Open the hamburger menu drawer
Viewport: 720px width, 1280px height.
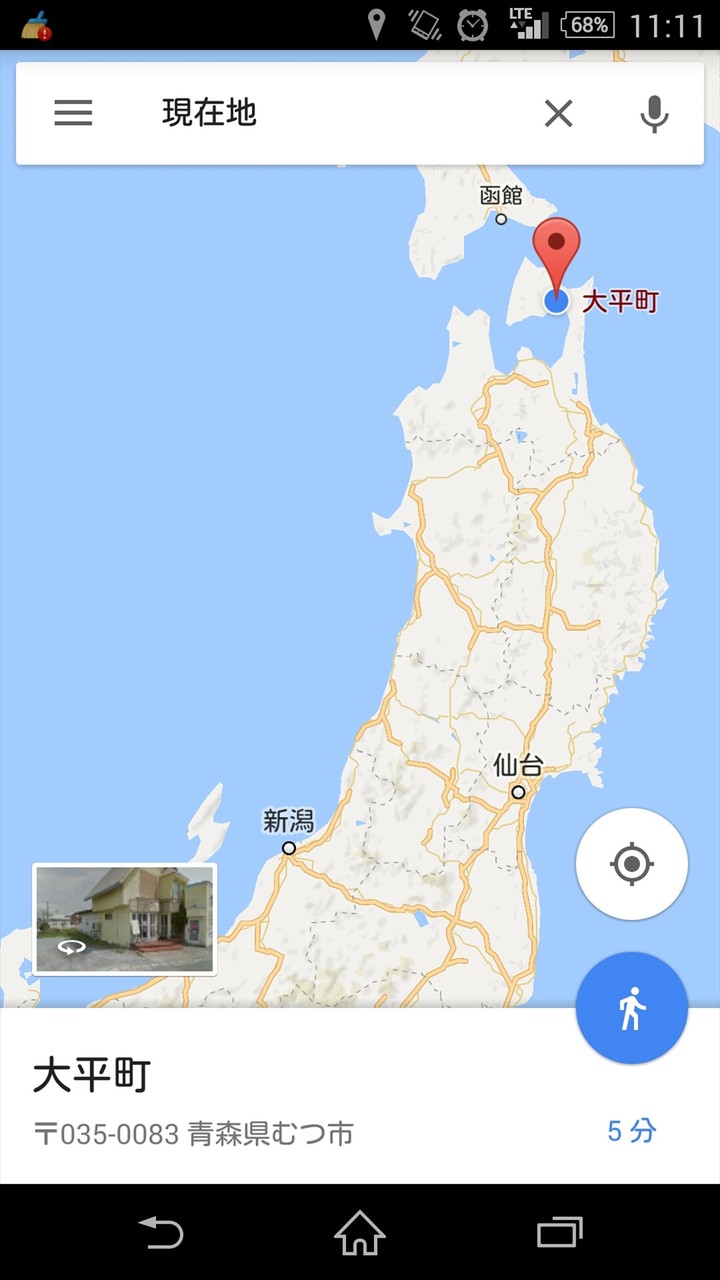coord(73,113)
